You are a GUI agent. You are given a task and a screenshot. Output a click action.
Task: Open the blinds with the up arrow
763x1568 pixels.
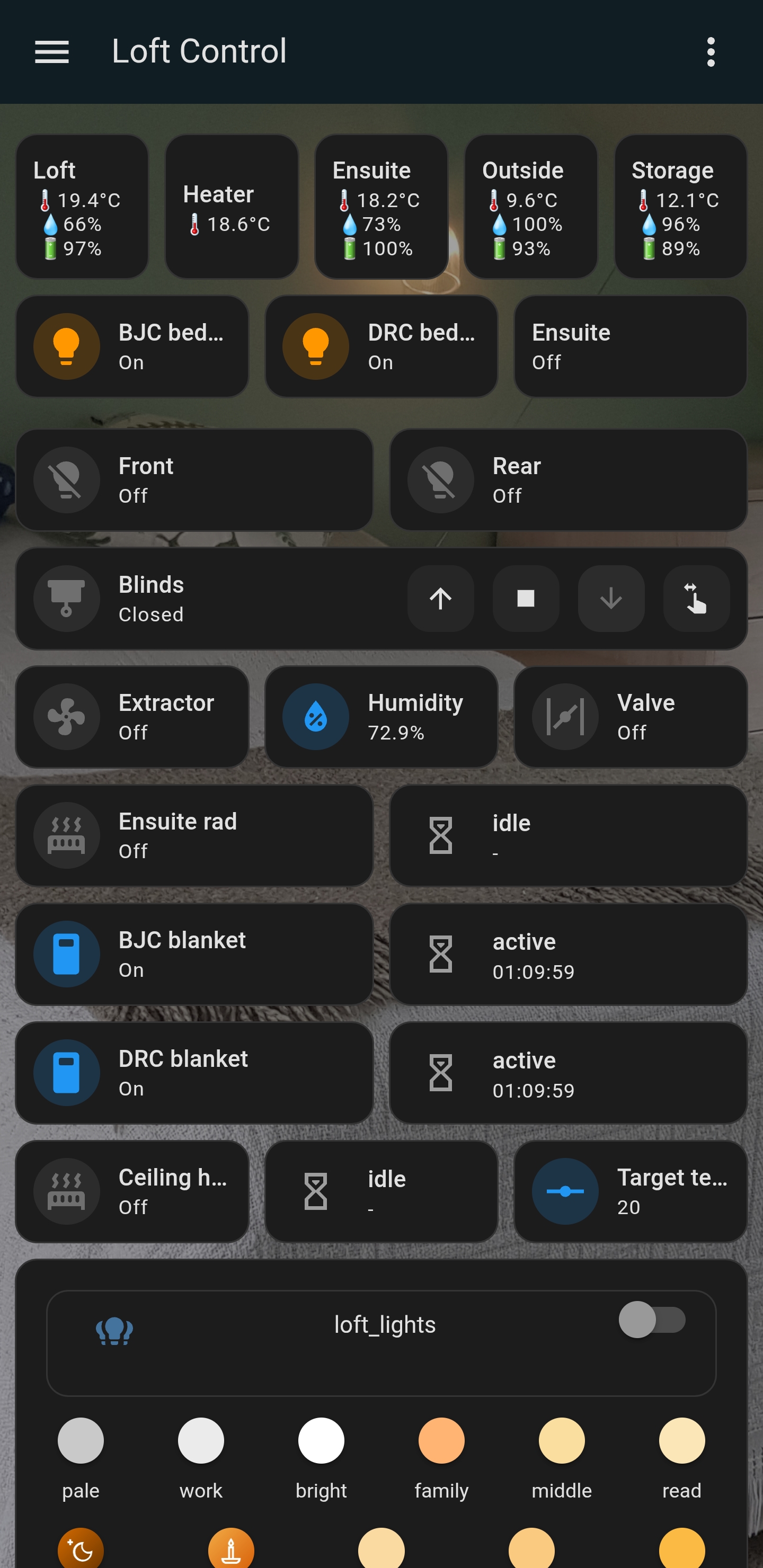tap(440, 599)
